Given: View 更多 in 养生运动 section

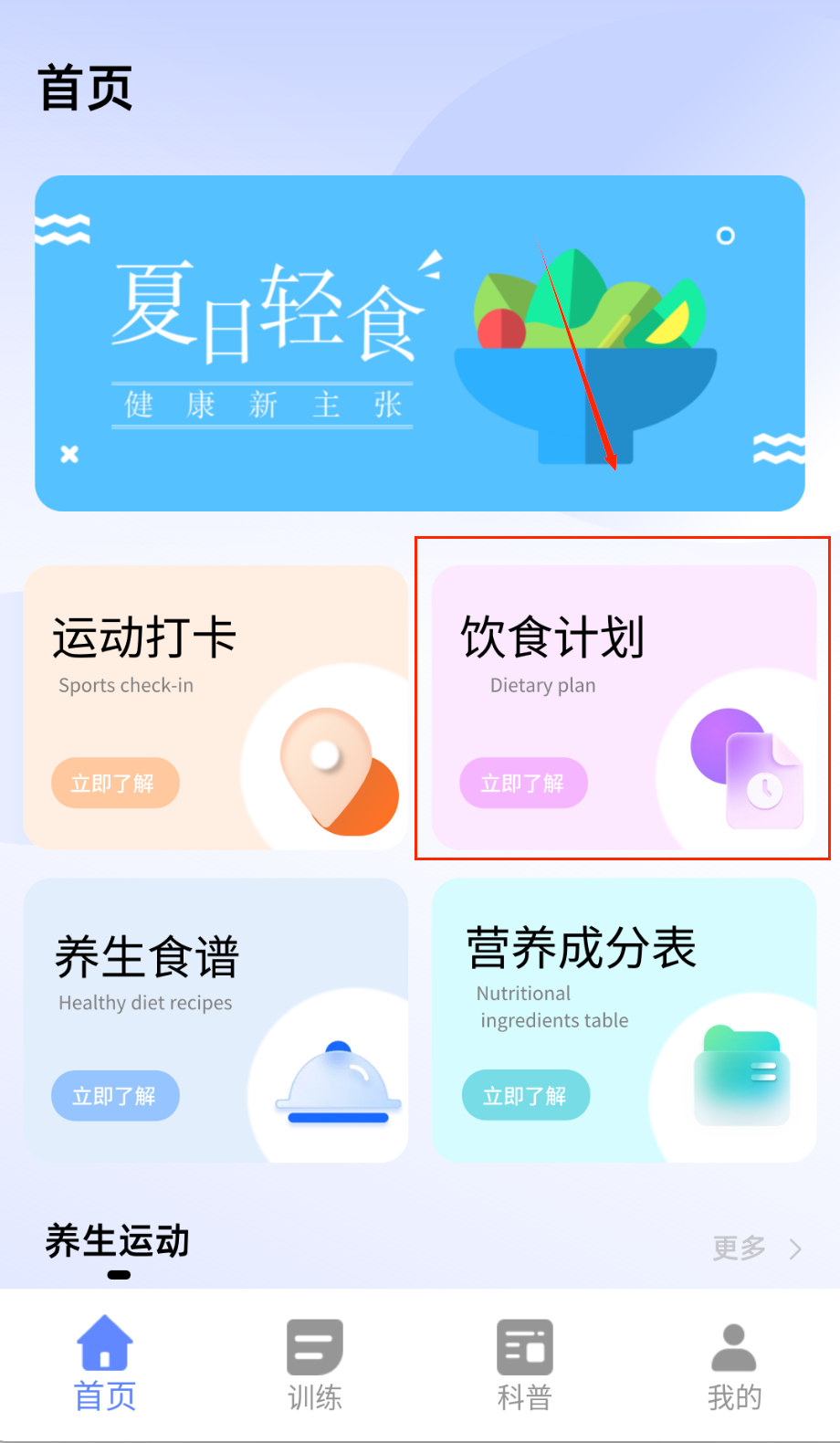Looking at the screenshot, I should pos(756,1248).
